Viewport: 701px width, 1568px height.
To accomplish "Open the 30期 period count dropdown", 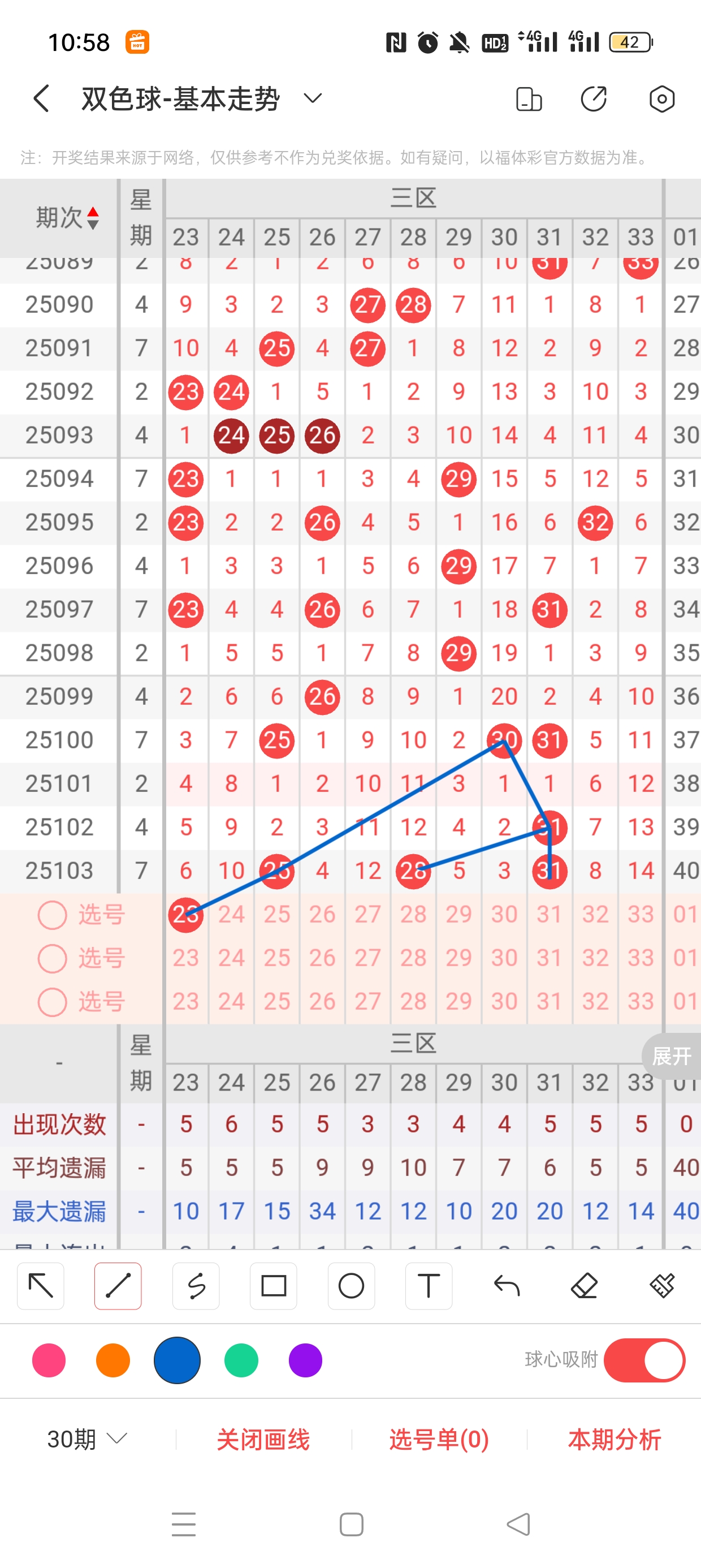I will (87, 1439).
